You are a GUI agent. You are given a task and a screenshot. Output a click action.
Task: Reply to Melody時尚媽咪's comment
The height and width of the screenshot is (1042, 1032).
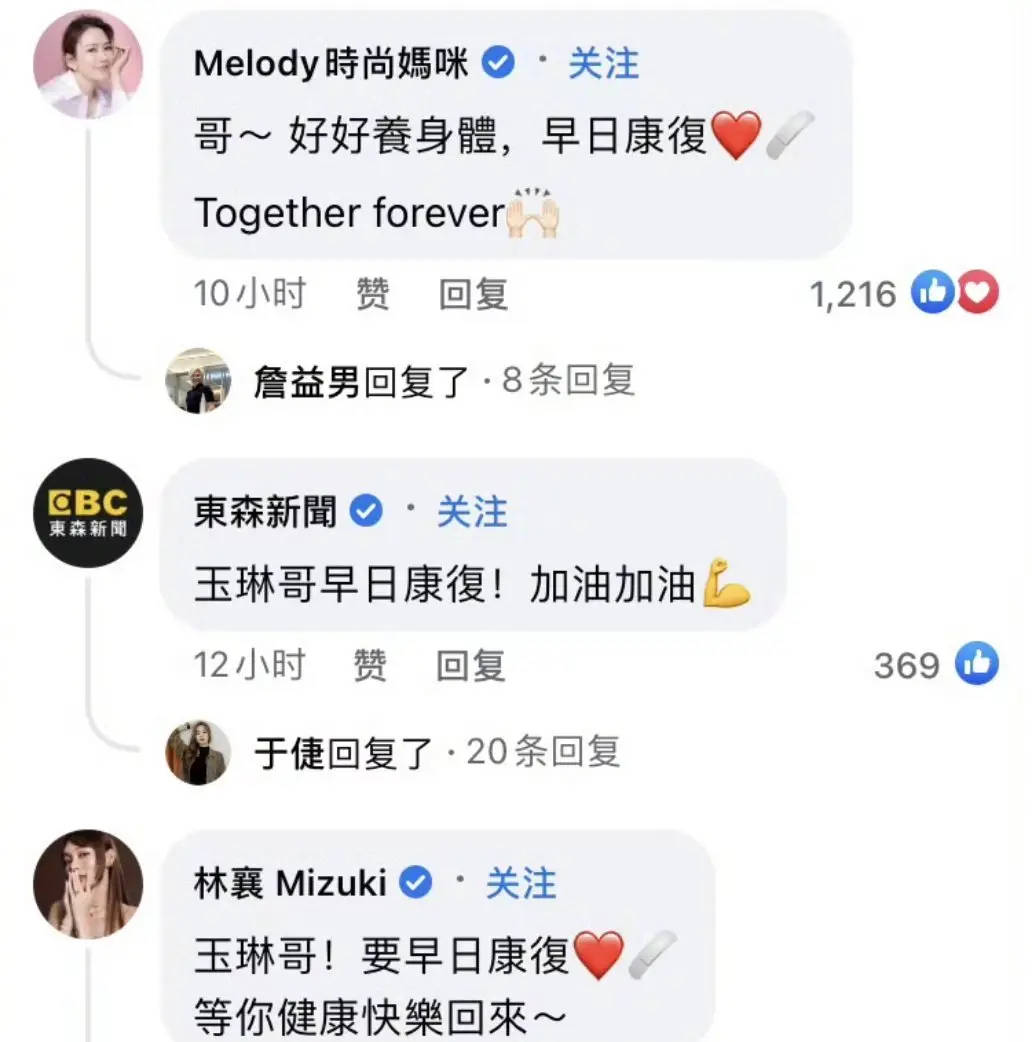(x=474, y=294)
